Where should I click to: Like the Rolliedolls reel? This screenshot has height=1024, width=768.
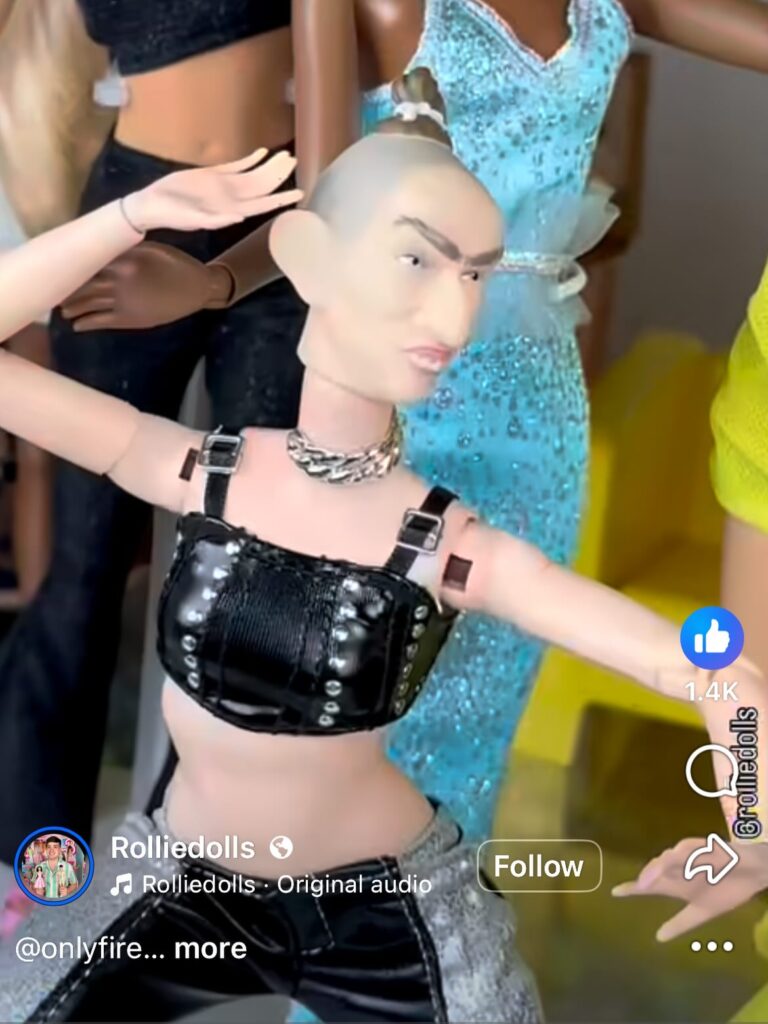[x=711, y=638]
